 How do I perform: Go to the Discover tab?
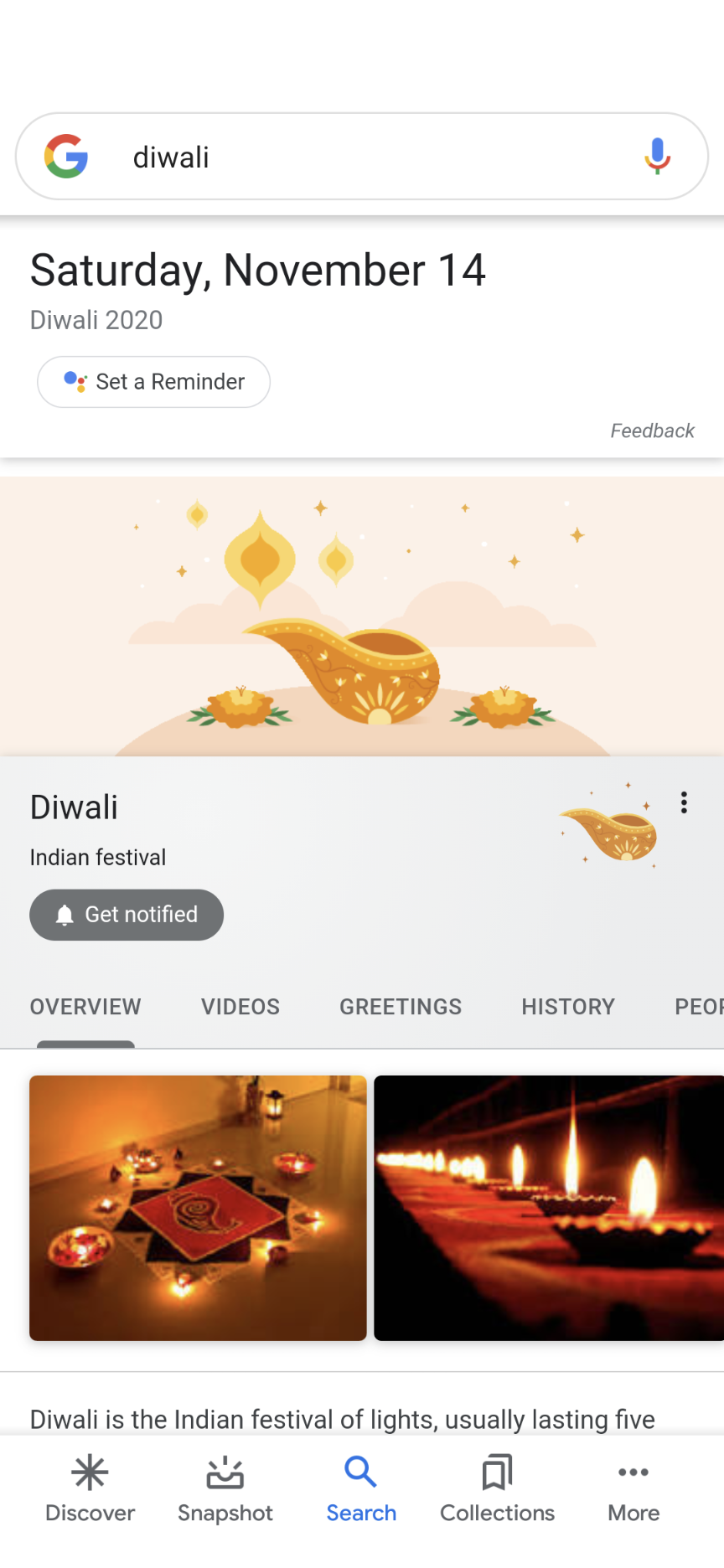pos(90,1489)
